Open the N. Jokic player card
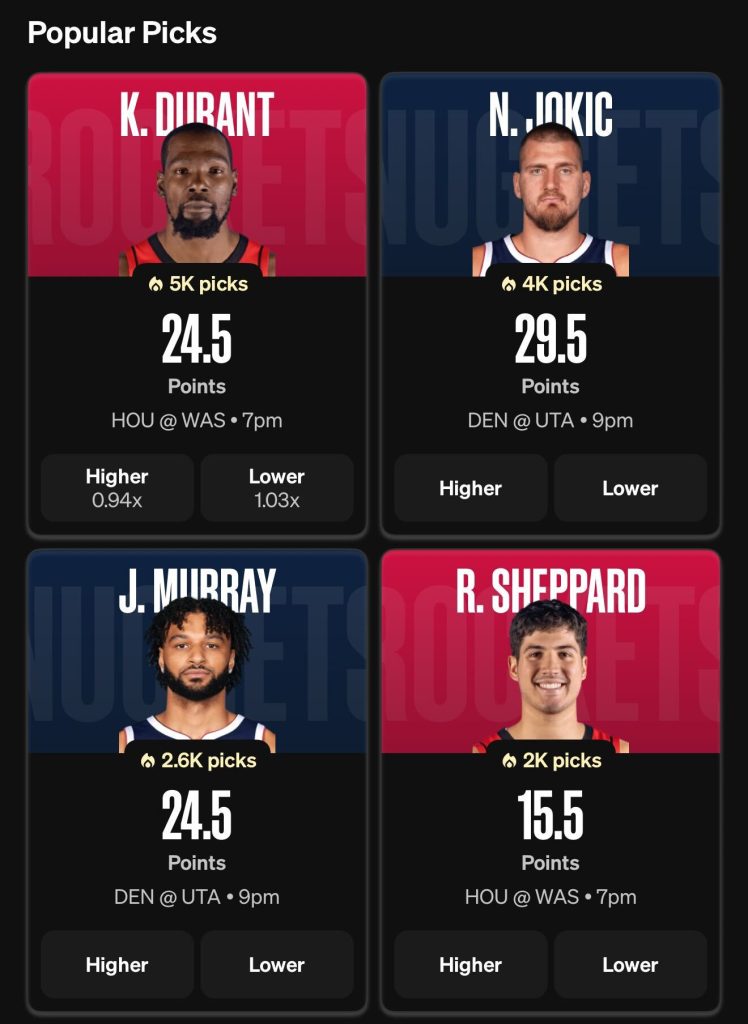Image resolution: width=748 pixels, height=1024 pixels. [550, 180]
